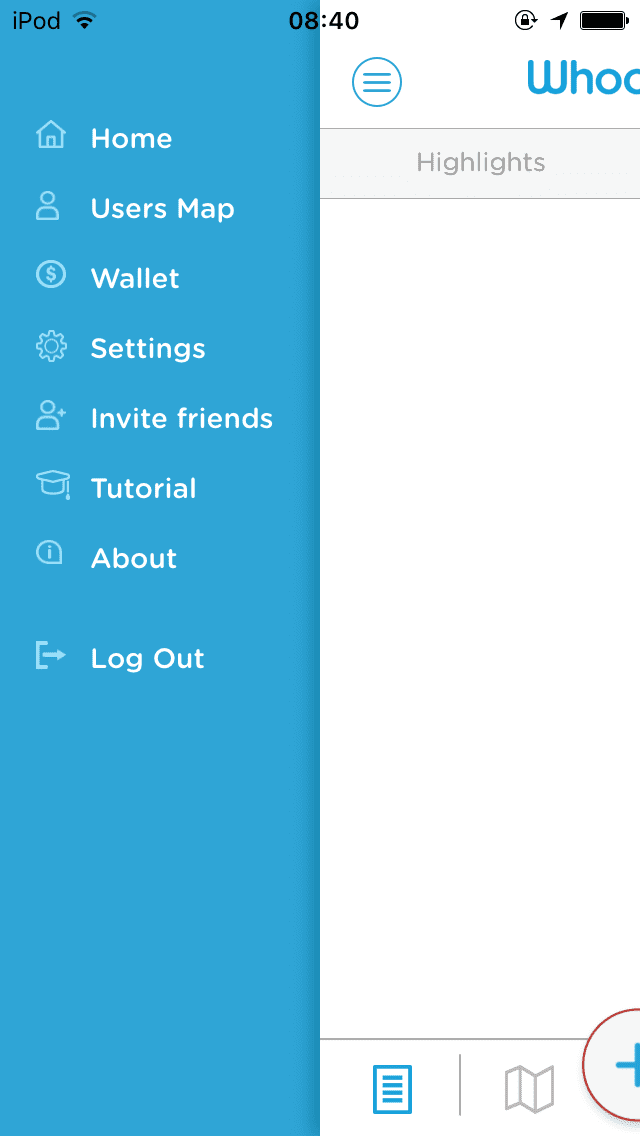Select Invite friends
This screenshot has height=1136, width=640.
pos(181,418)
